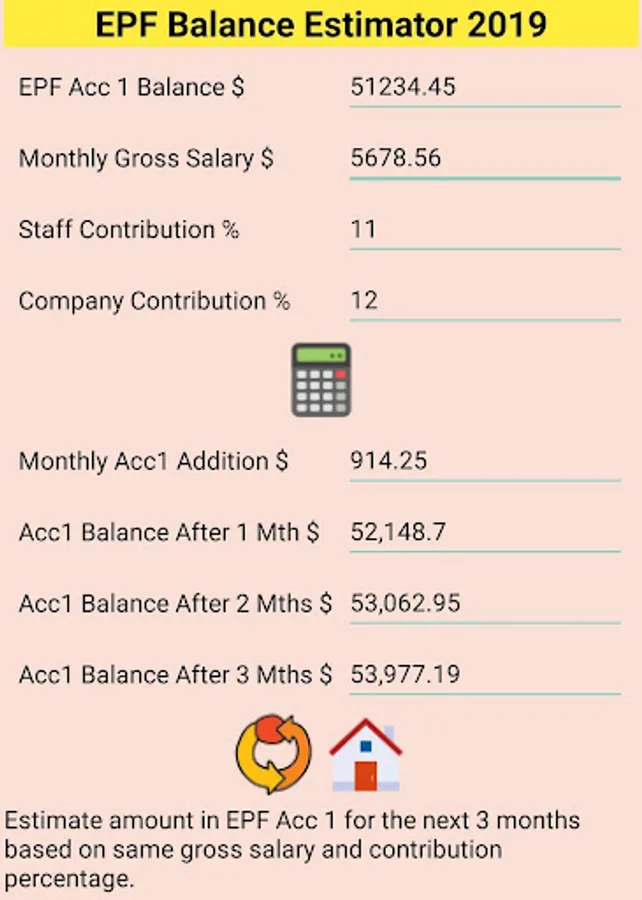
Task: Change the Company Contribution % value
Action: tap(484, 301)
